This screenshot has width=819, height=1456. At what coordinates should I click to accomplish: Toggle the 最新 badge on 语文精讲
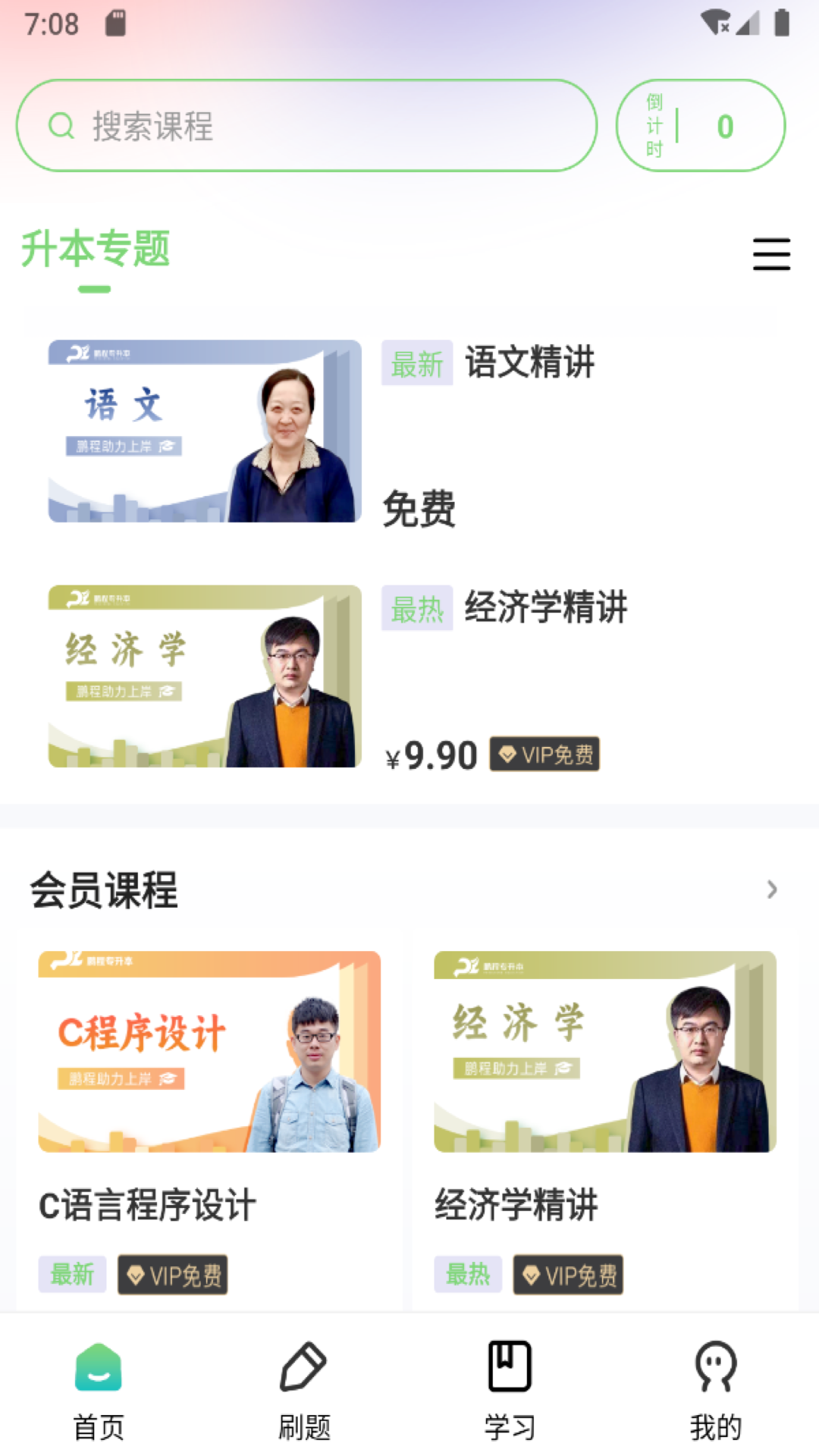418,364
